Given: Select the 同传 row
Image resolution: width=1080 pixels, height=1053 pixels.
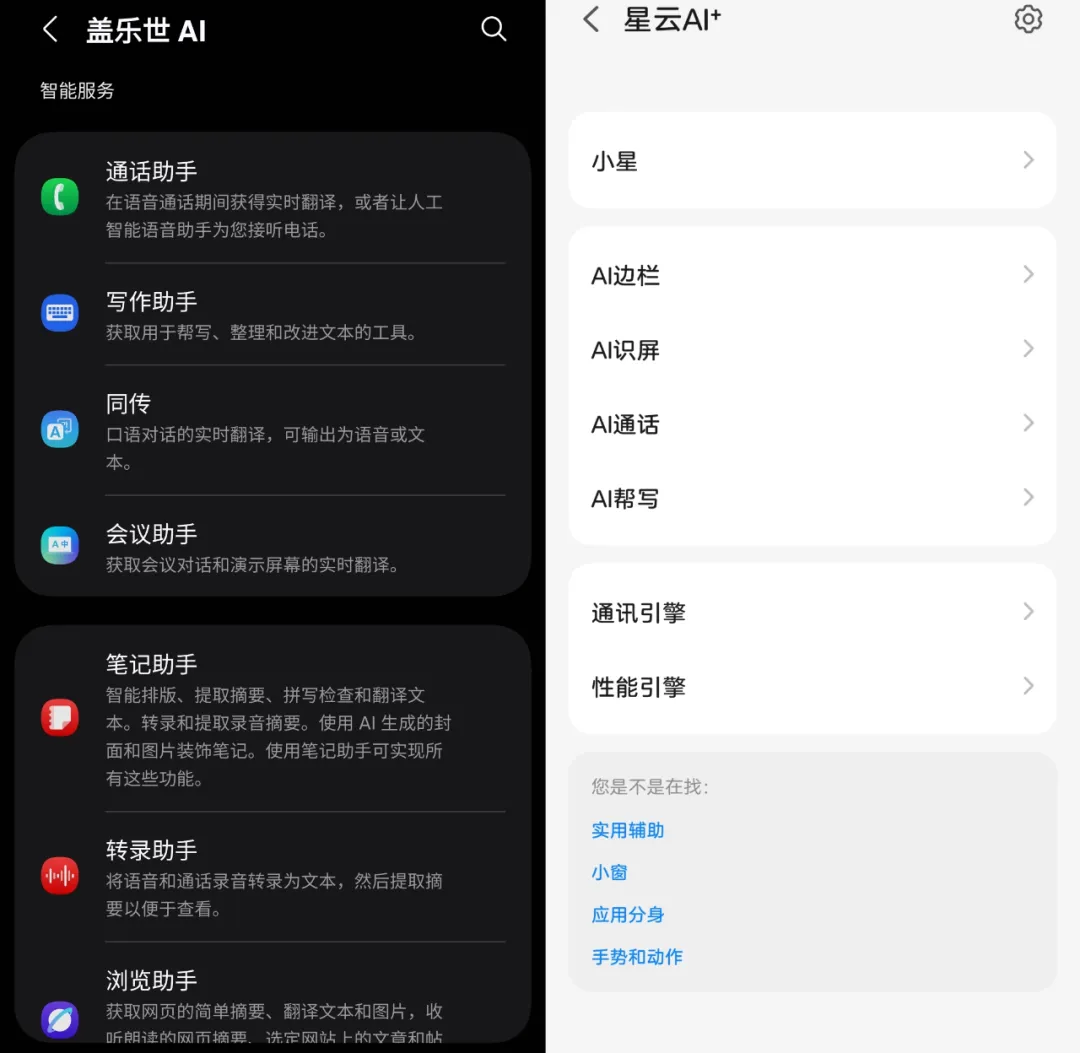Looking at the screenshot, I should click(x=272, y=431).
